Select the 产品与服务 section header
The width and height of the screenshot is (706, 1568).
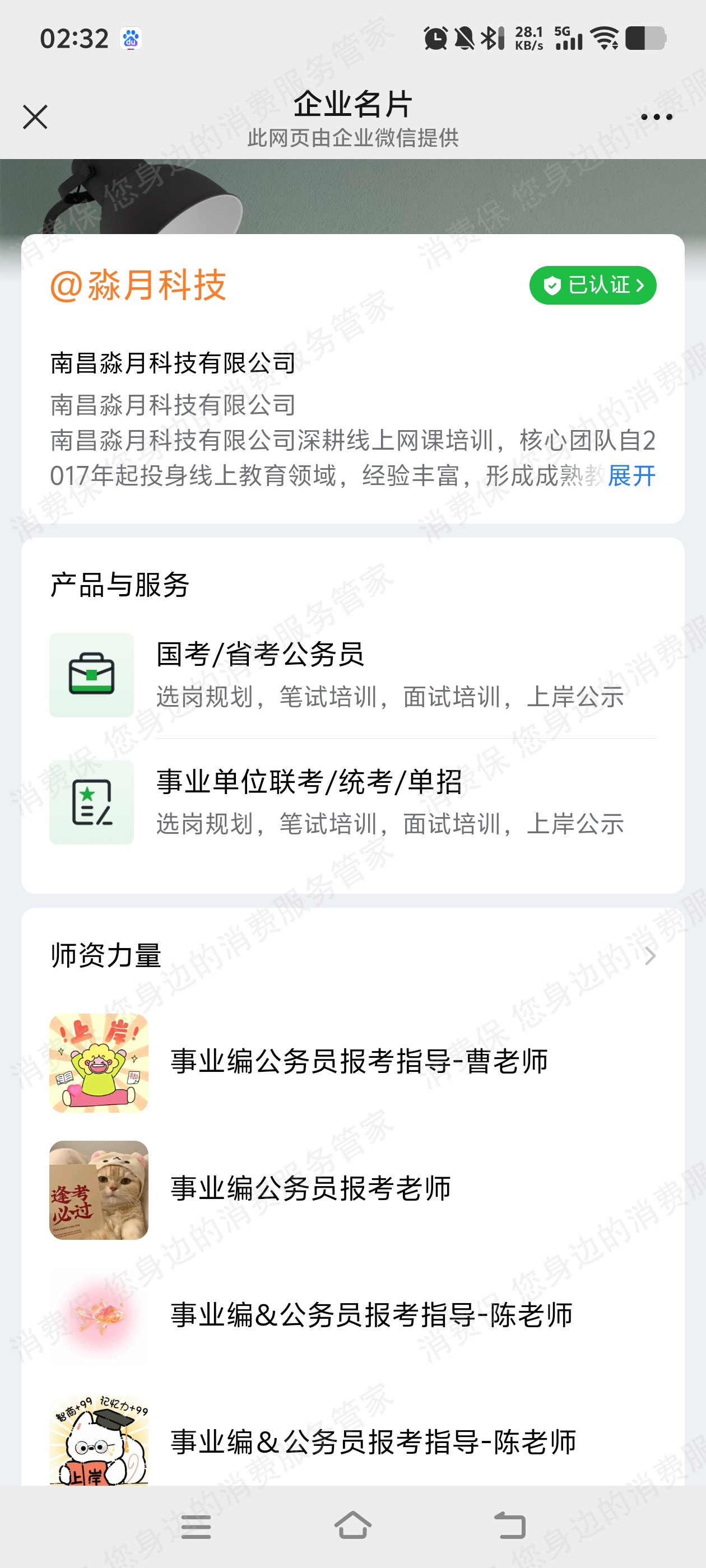tap(119, 582)
